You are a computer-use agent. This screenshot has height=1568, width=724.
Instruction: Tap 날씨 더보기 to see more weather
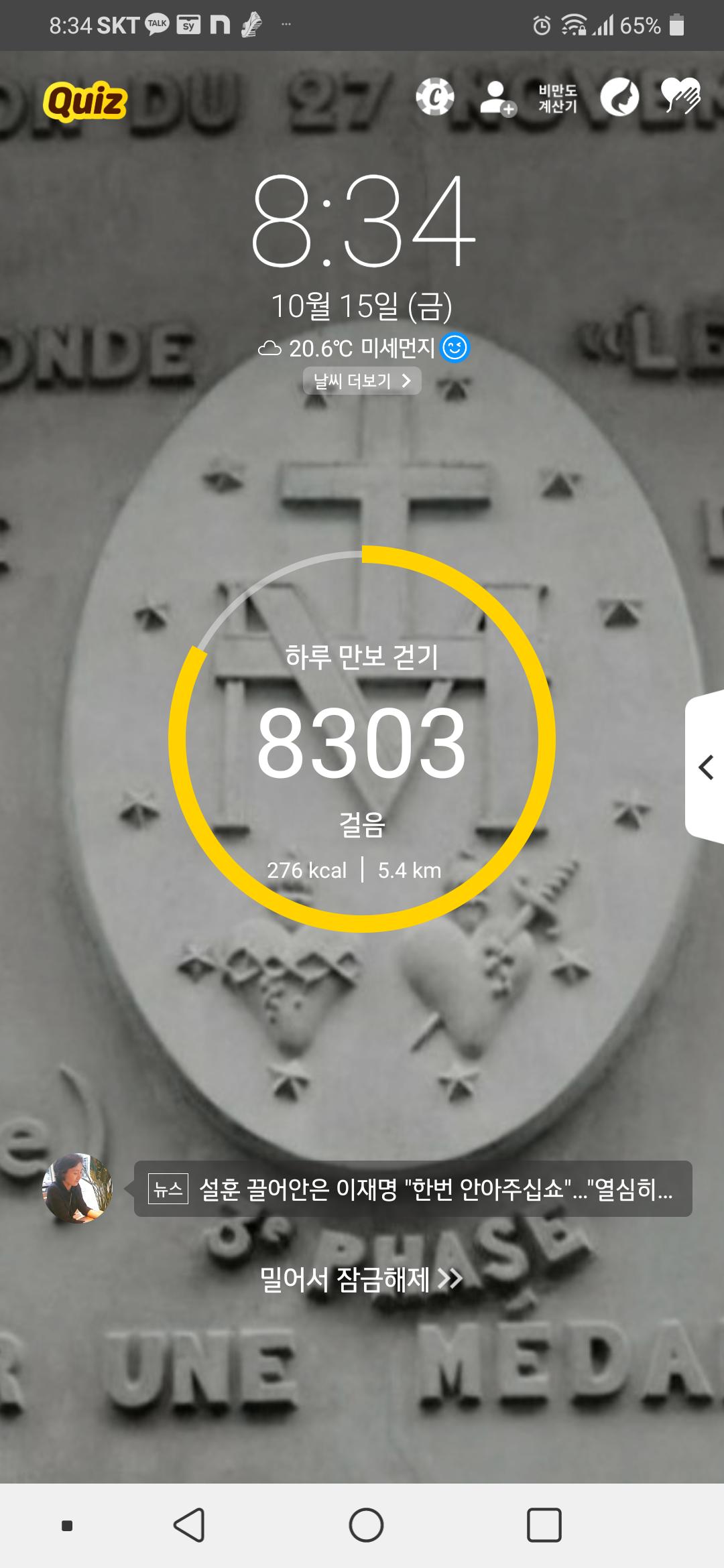coord(362,381)
